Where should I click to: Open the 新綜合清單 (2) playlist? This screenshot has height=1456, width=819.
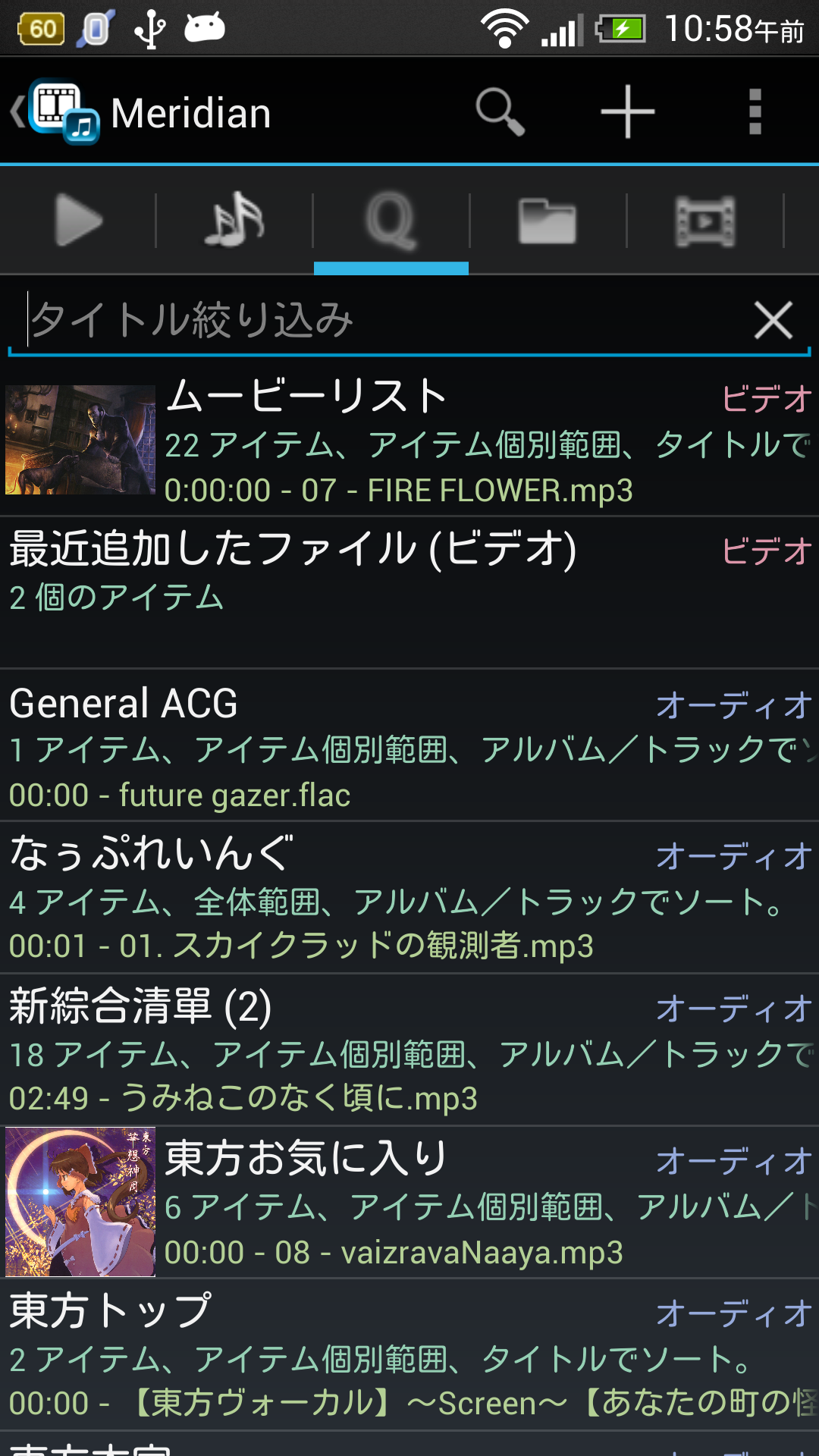click(x=409, y=1050)
